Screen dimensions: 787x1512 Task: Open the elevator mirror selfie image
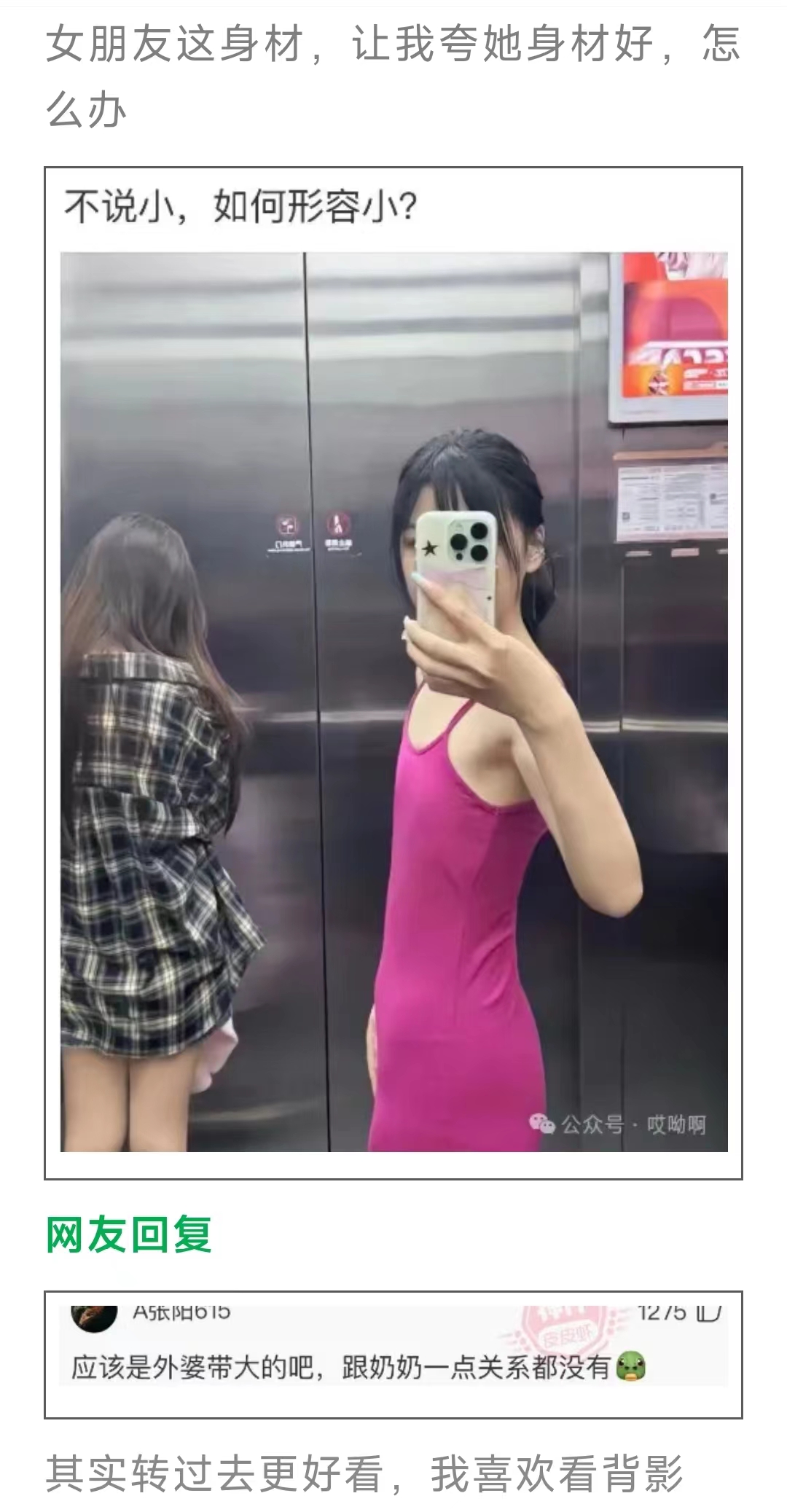point(393,701)
